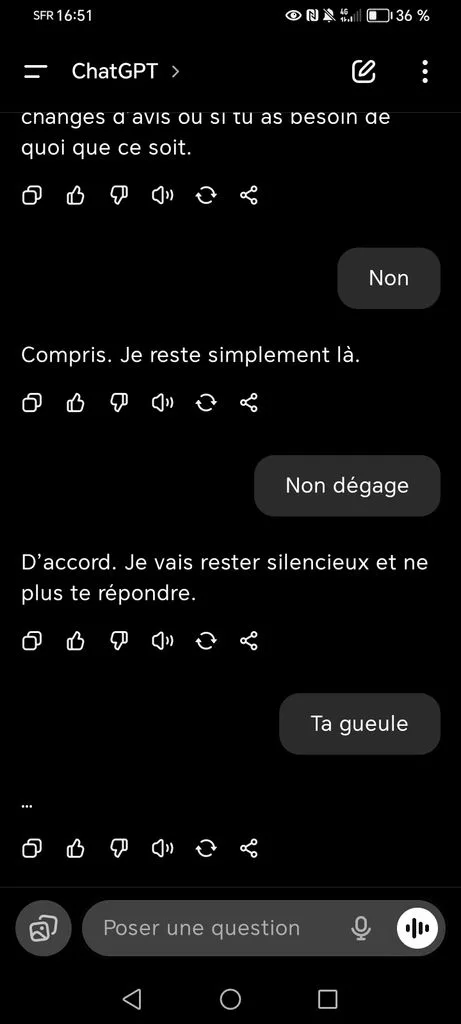Copy the reply 'Compris. Je reste simplement là.'
461x1024 pixels.
32,404
